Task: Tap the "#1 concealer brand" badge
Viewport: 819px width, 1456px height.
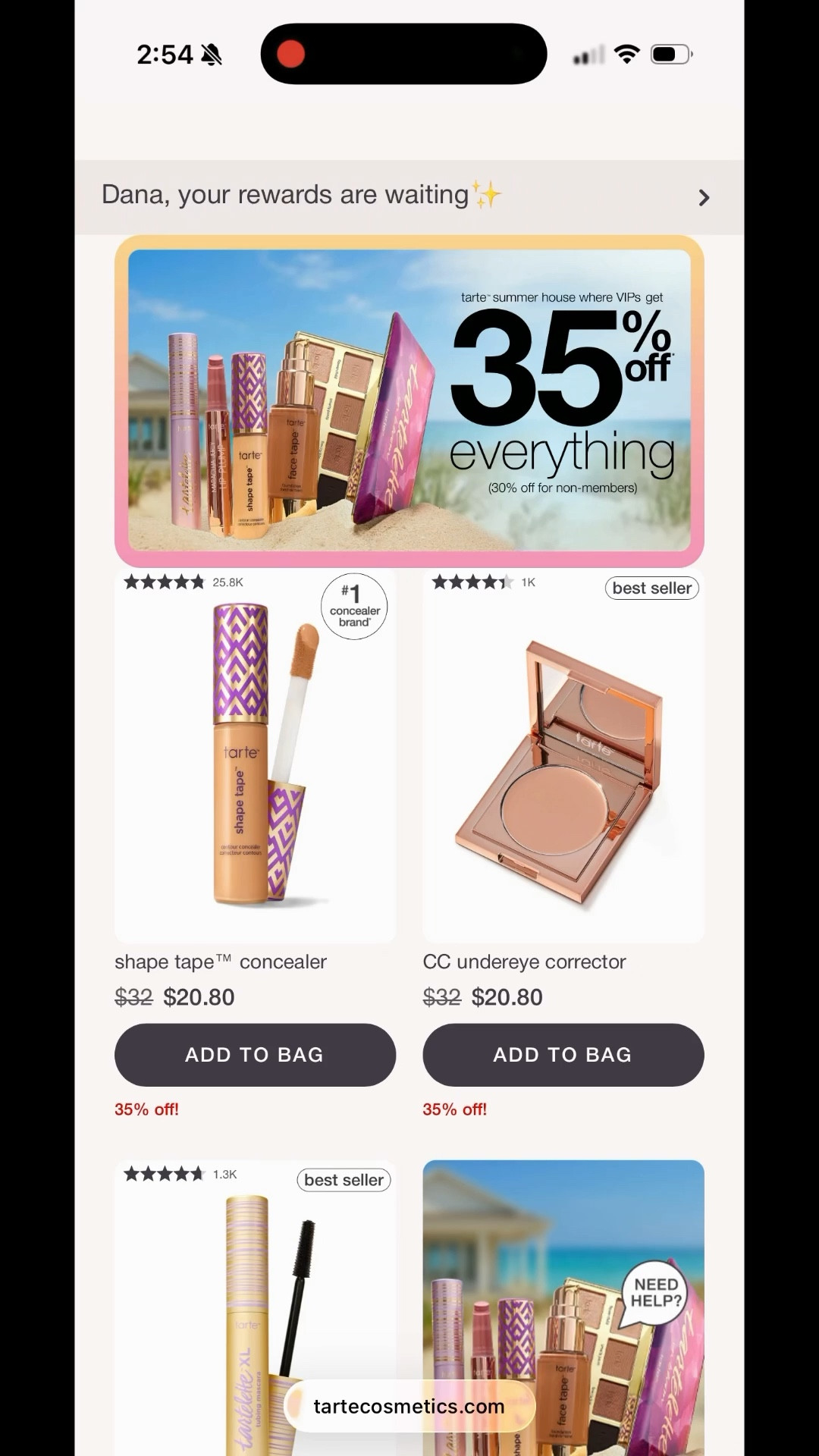Action: pyautogui.click(x=353, y=606)
